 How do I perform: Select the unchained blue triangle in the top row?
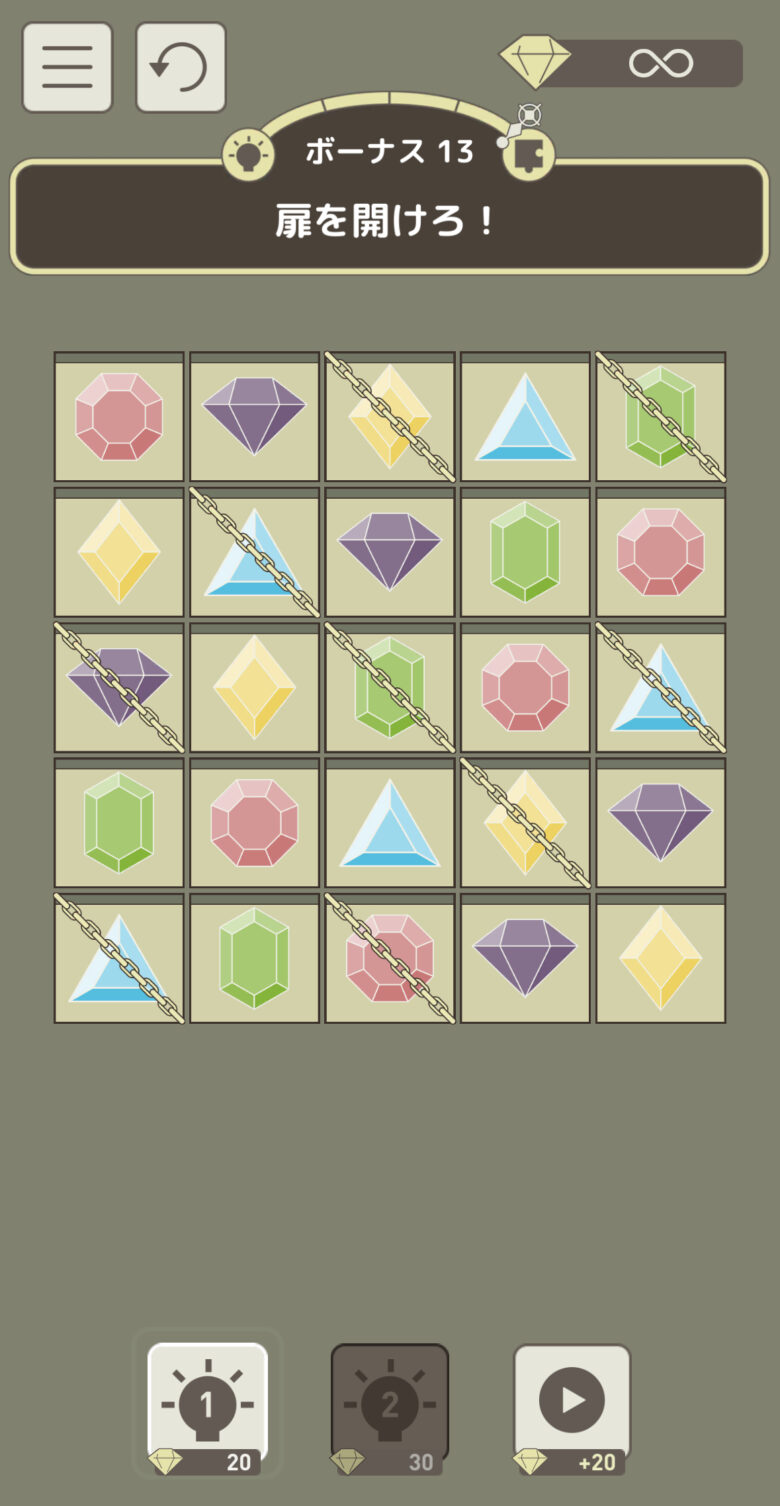(525, 417)
